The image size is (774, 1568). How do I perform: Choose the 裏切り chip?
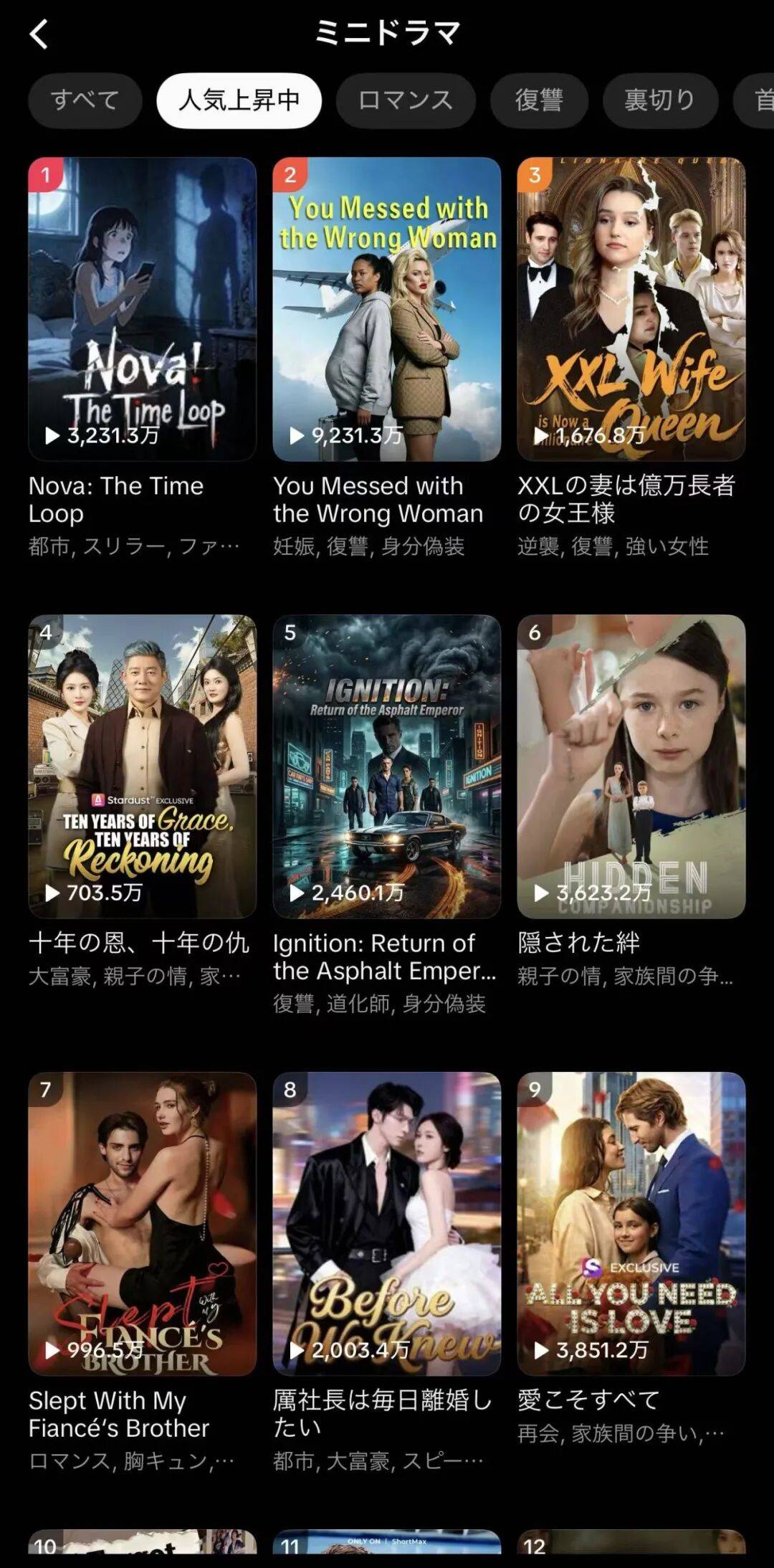(659, 100)
